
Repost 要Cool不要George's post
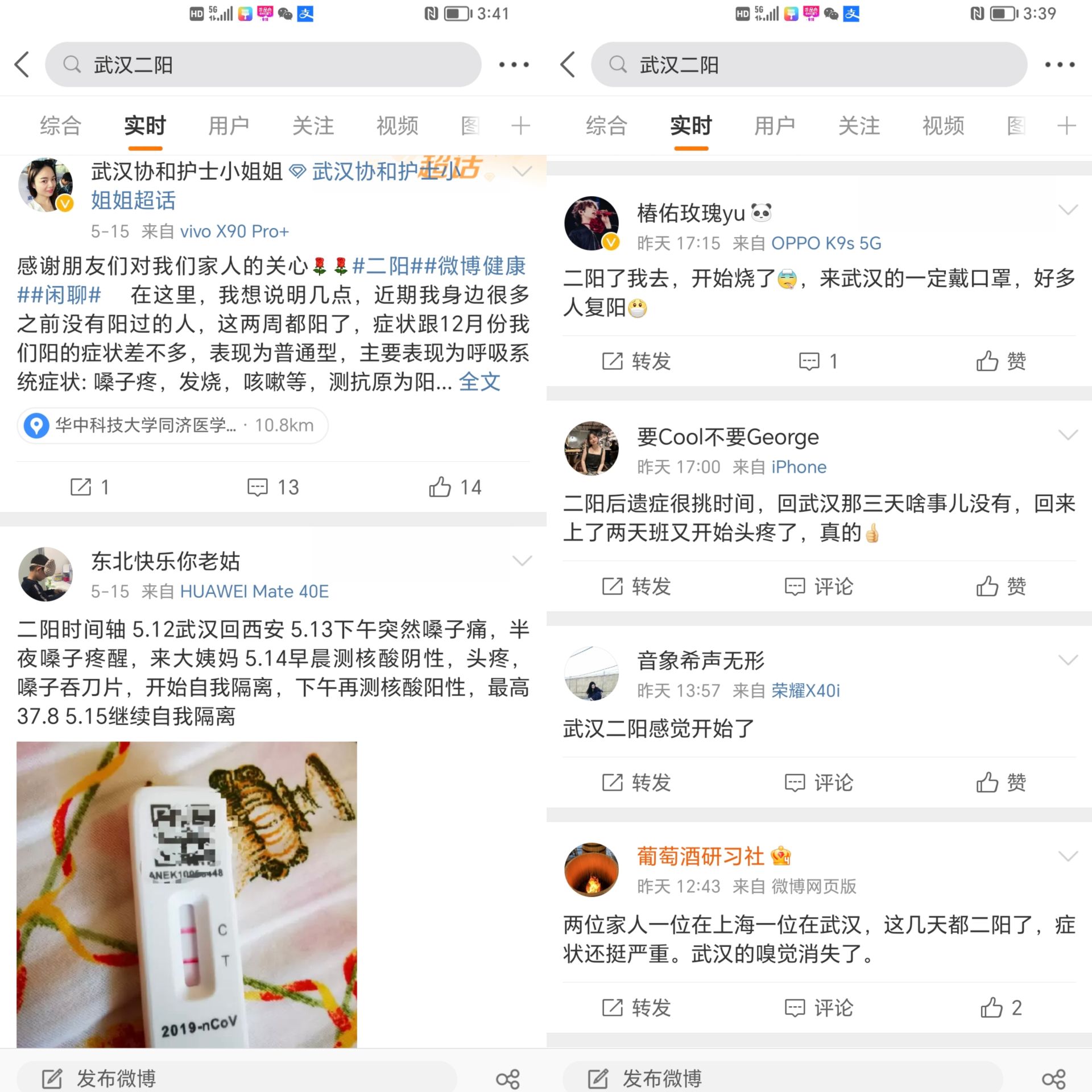point(636,586)
